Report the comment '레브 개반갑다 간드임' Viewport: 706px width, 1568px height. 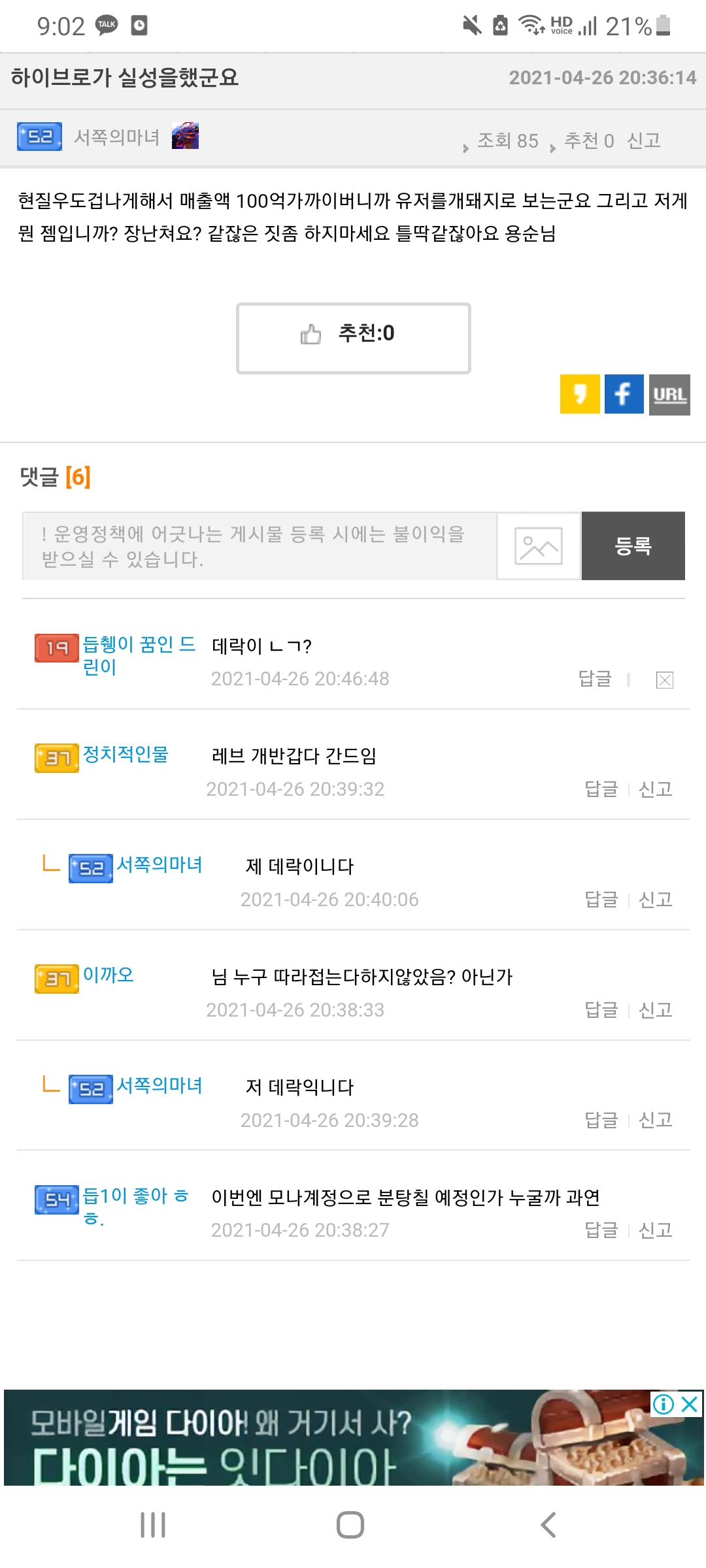(656, 789)
